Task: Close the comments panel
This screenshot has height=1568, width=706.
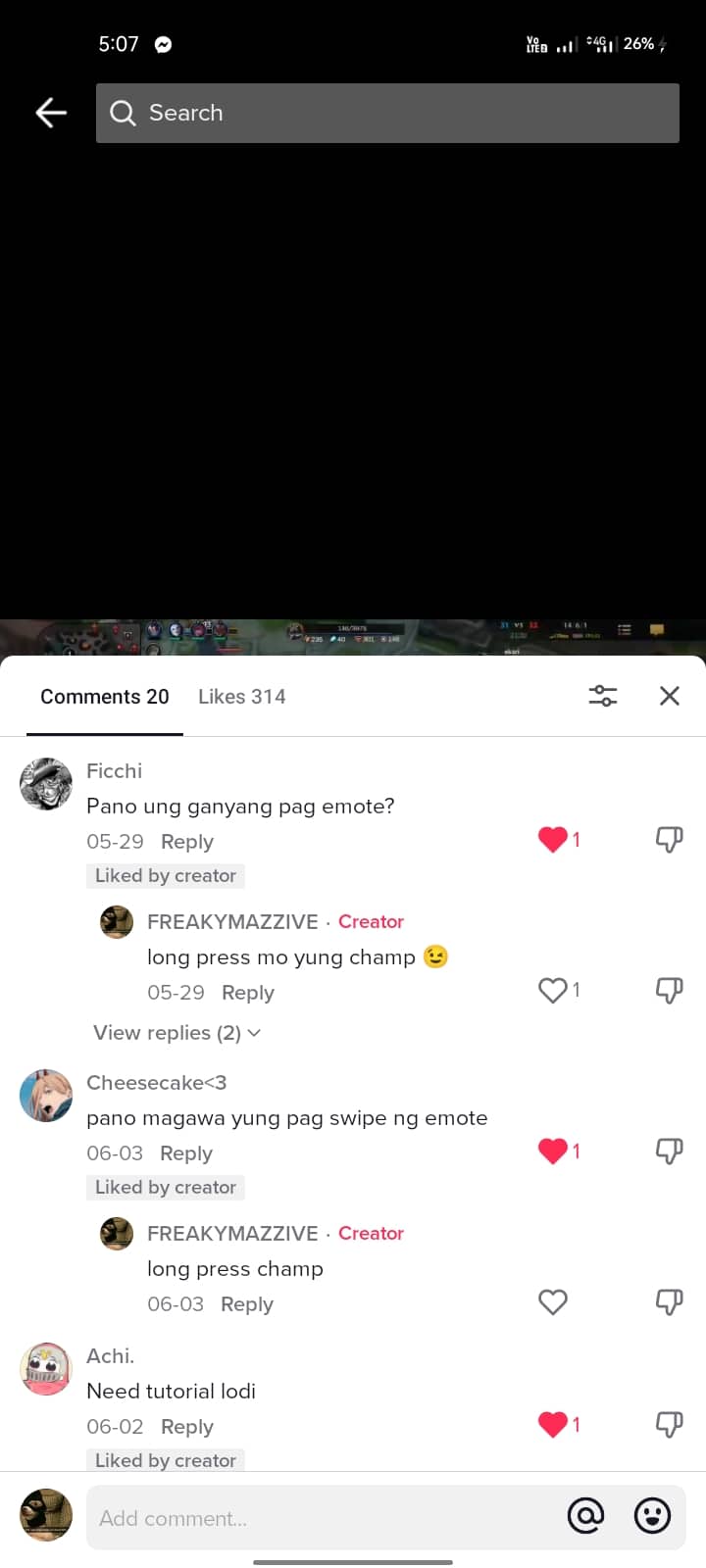Action: click(x=670, y=696)
